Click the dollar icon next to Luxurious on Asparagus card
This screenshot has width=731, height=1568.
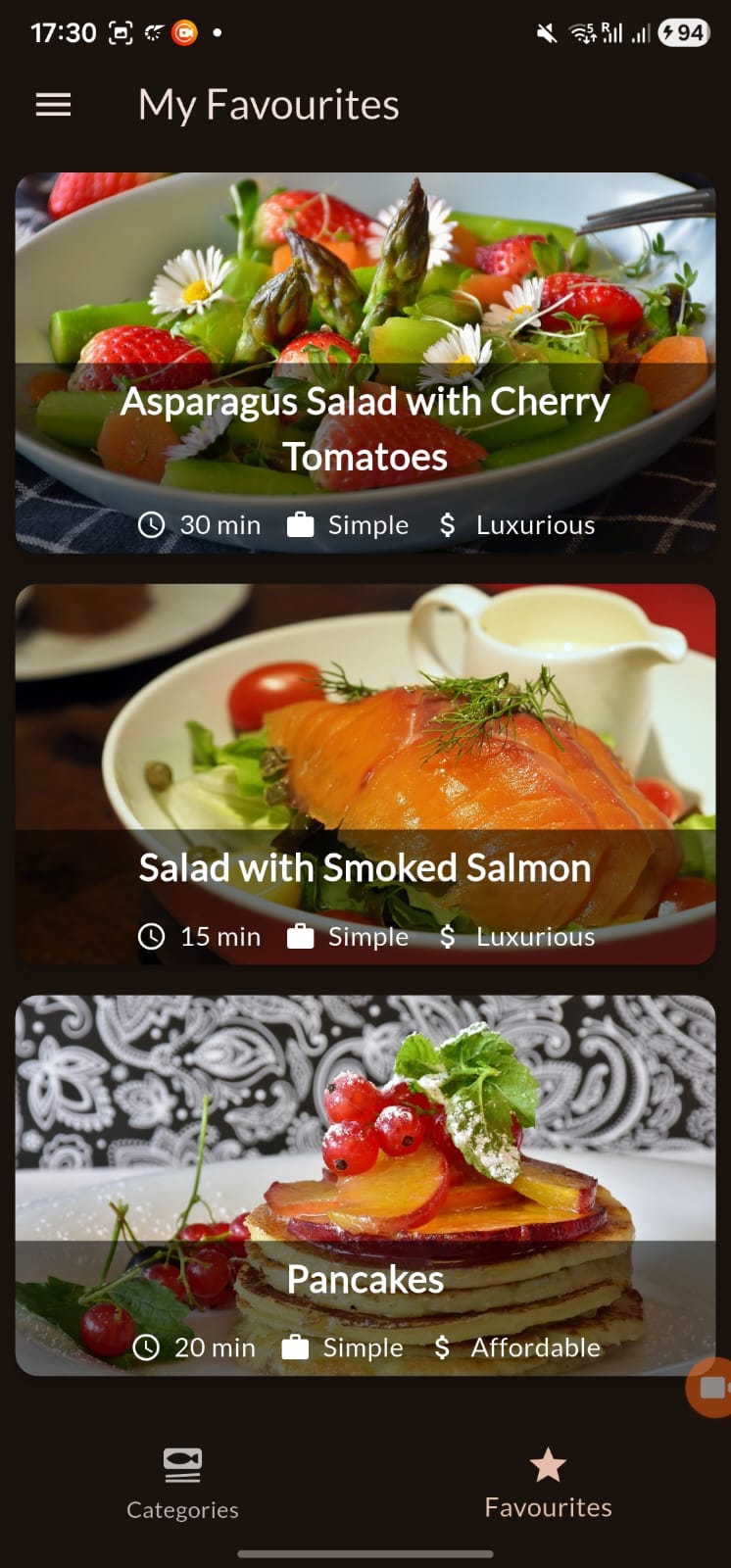[447, 525]
